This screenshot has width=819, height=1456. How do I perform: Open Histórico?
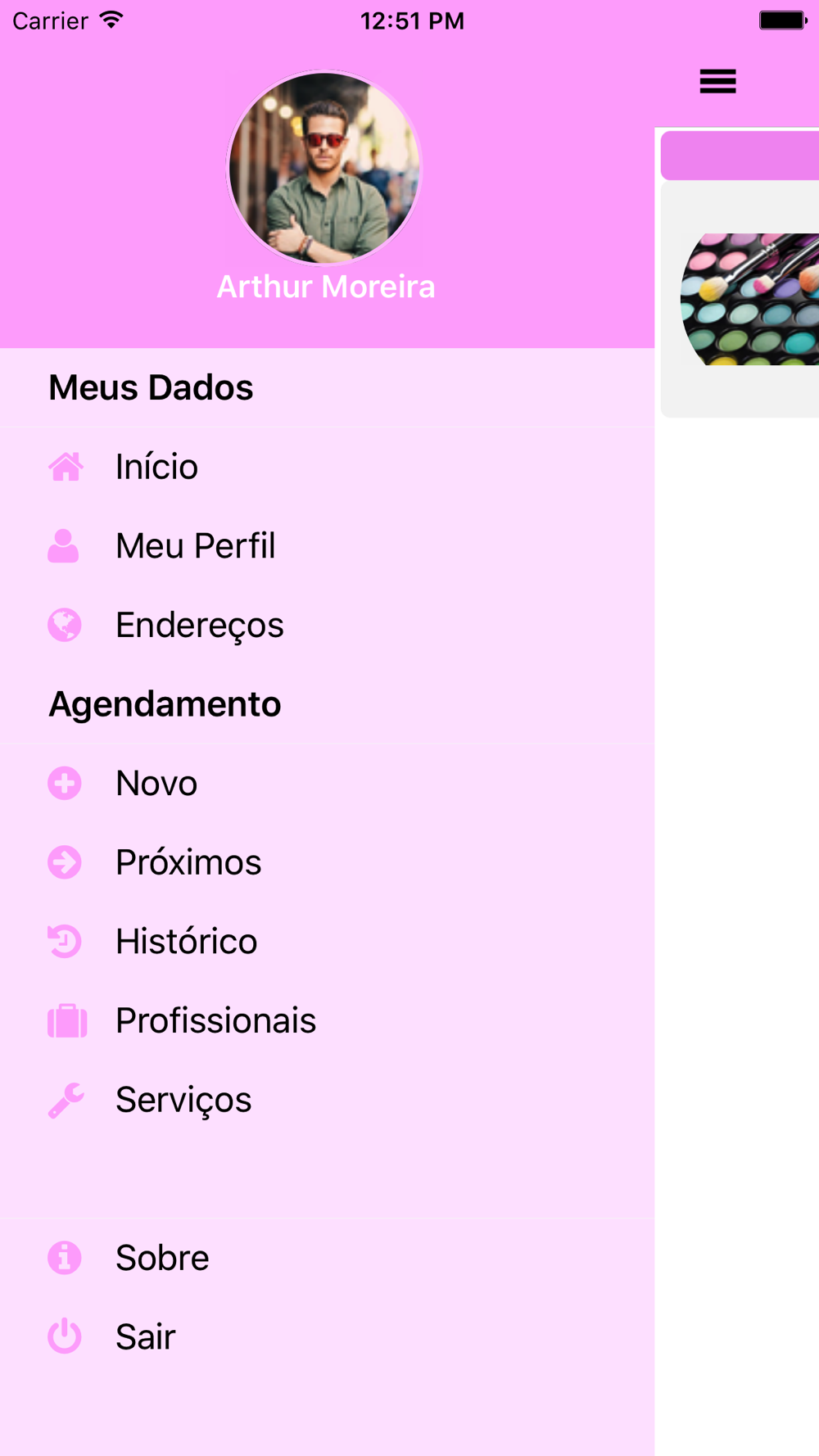(x=327, y=942)
